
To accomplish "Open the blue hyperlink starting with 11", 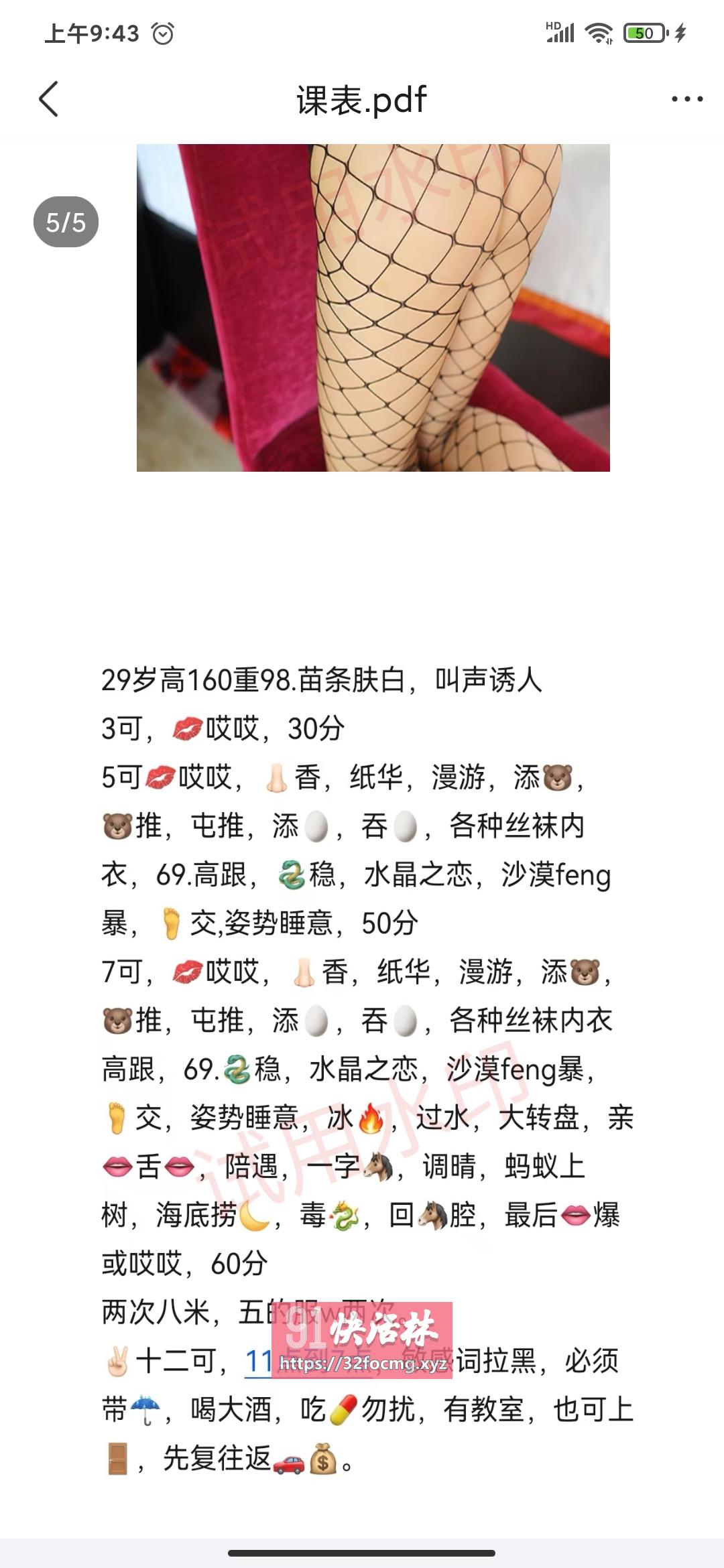I will (x=257, y=1360).
